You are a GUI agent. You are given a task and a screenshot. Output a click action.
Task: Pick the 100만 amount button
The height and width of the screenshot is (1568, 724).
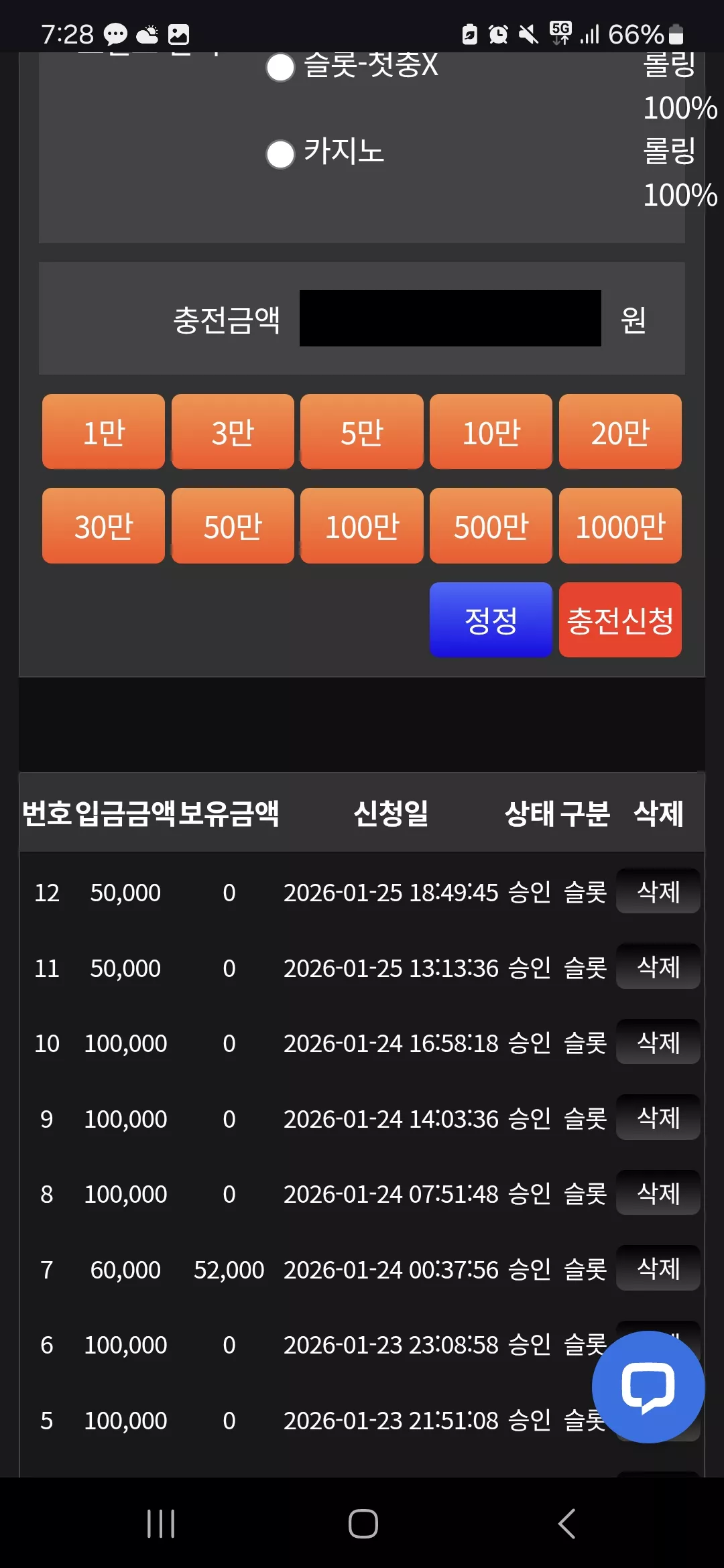(x=362, y=526)
